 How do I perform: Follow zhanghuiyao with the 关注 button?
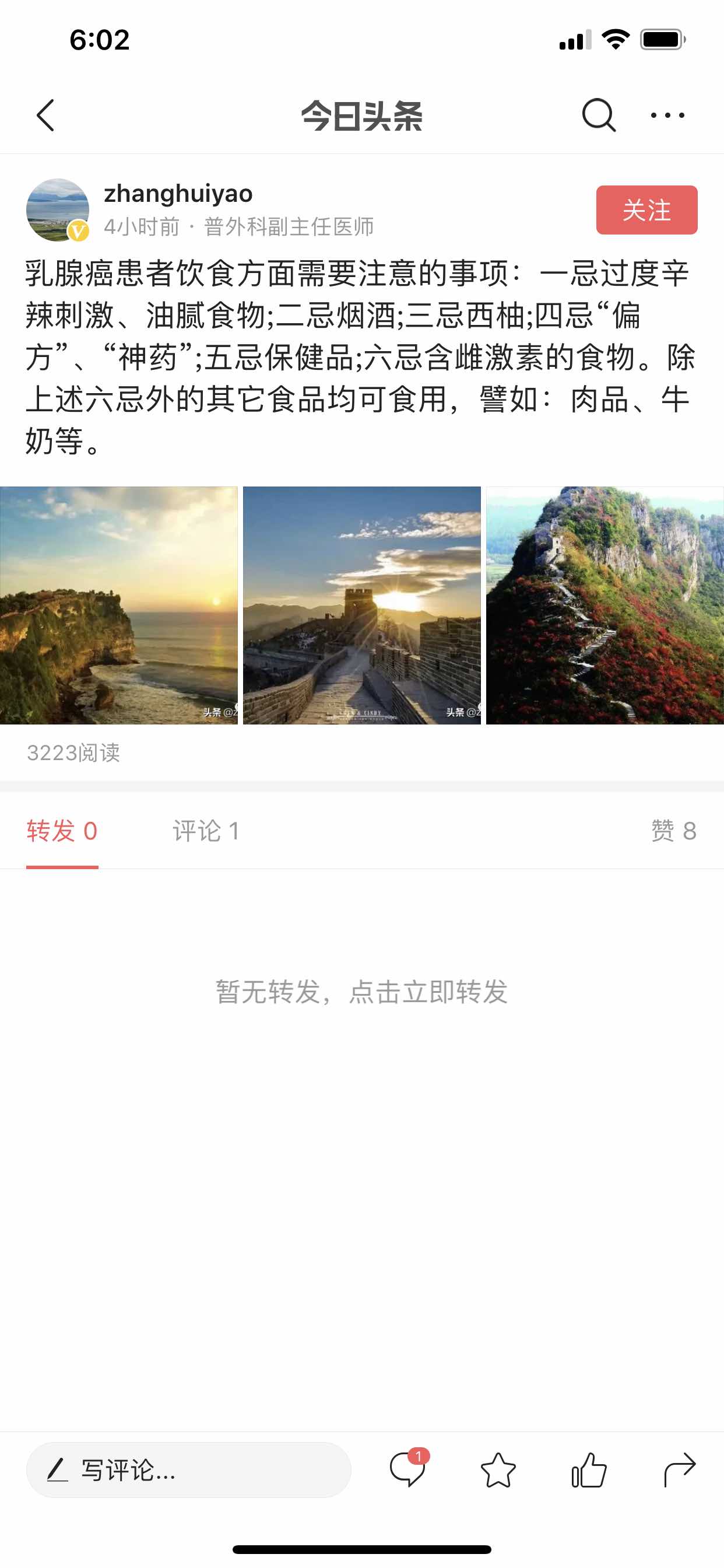[646, 210]
